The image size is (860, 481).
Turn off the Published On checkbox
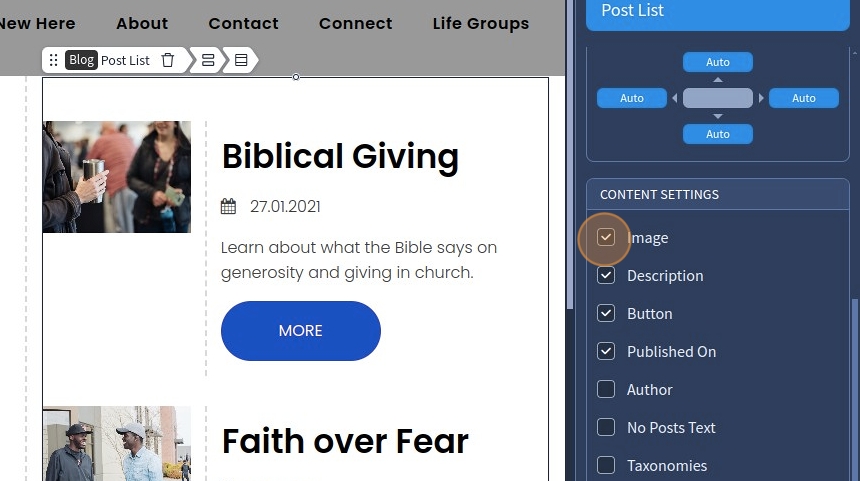point(606,351)
